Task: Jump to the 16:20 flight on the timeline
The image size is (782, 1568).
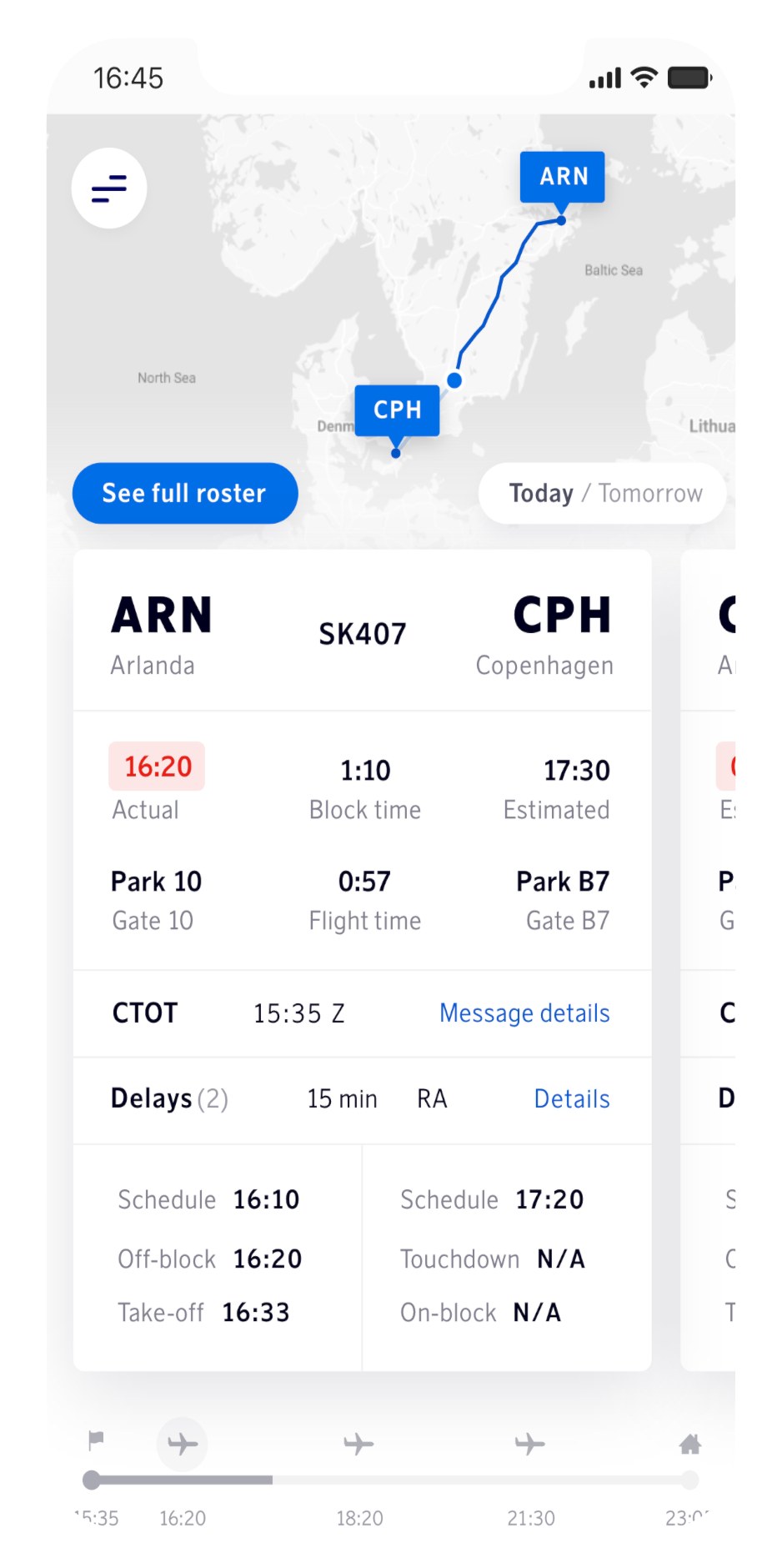Action: pos(183,1444)
